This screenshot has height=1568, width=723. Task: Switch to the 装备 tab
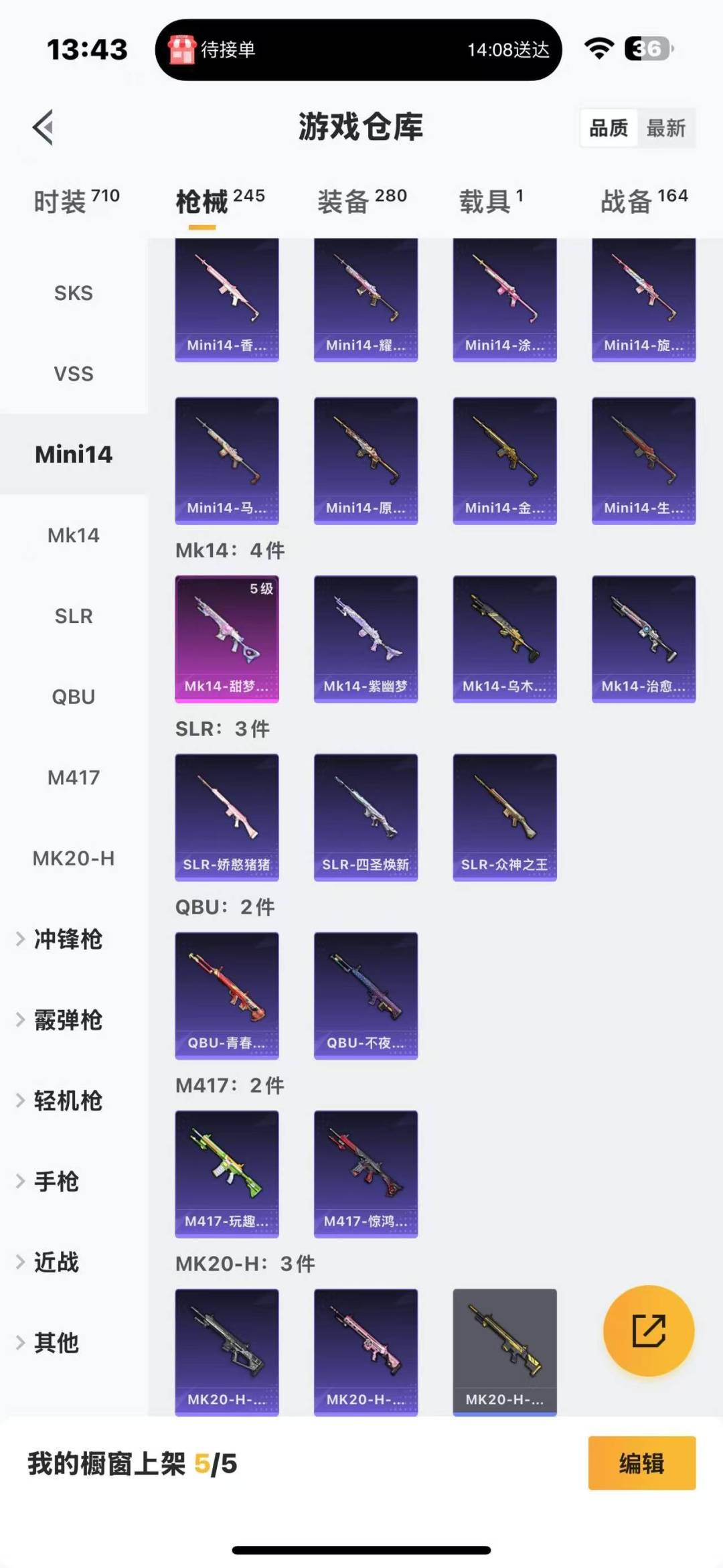click(361, 200)
